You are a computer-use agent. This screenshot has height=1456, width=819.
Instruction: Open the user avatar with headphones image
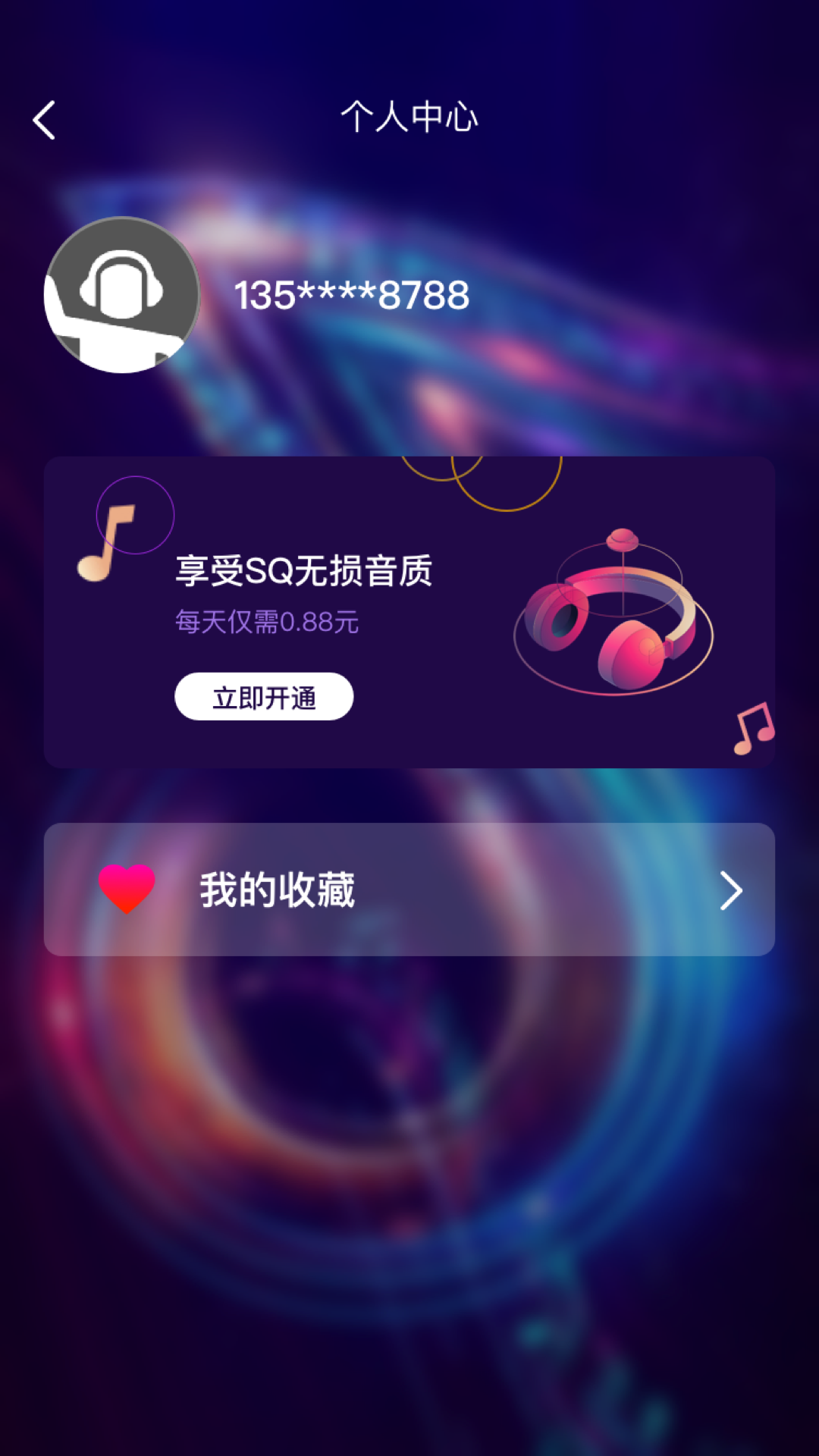121,296
